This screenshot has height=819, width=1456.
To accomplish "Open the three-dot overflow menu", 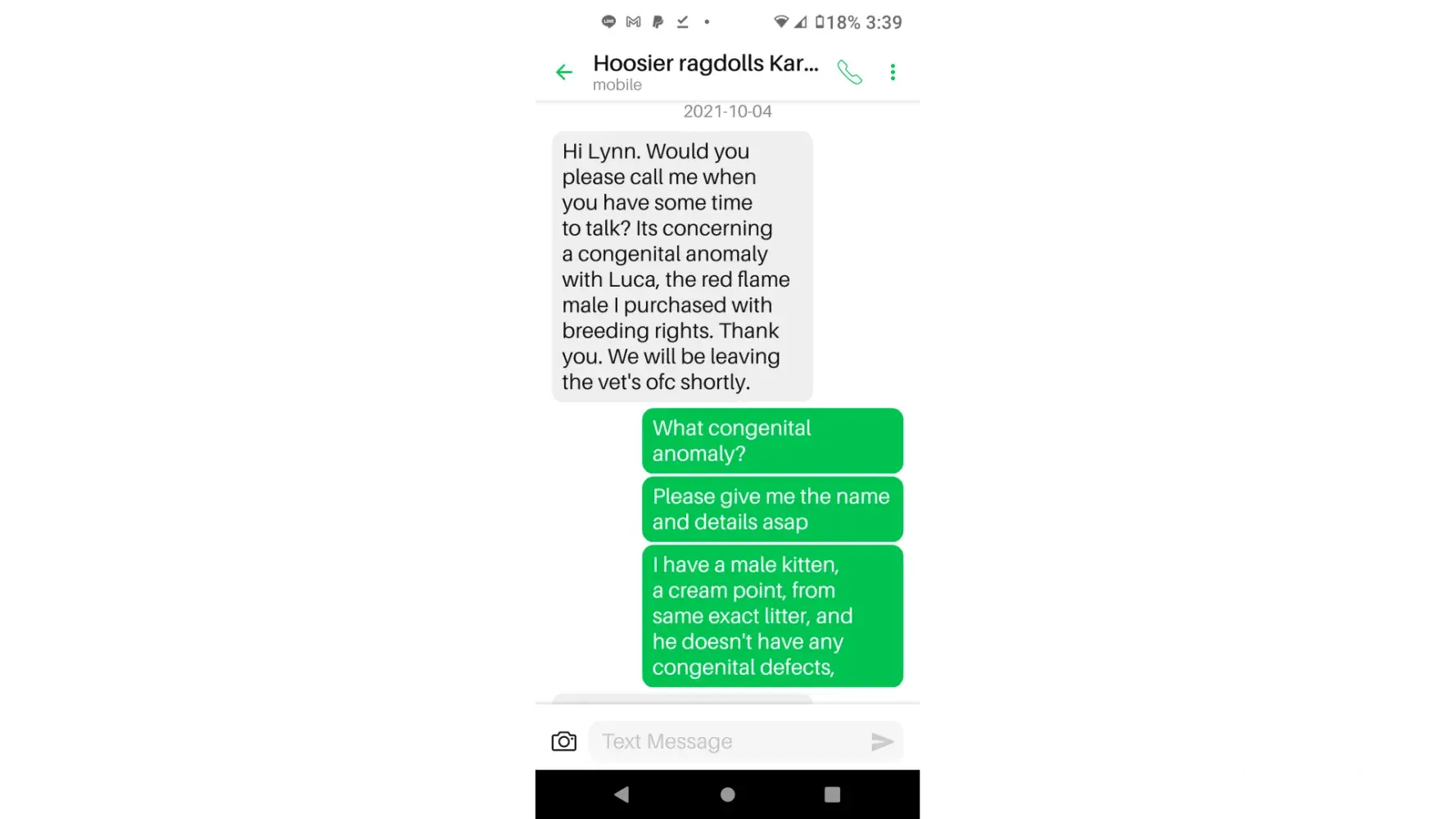I will click(x=893, y=72).
